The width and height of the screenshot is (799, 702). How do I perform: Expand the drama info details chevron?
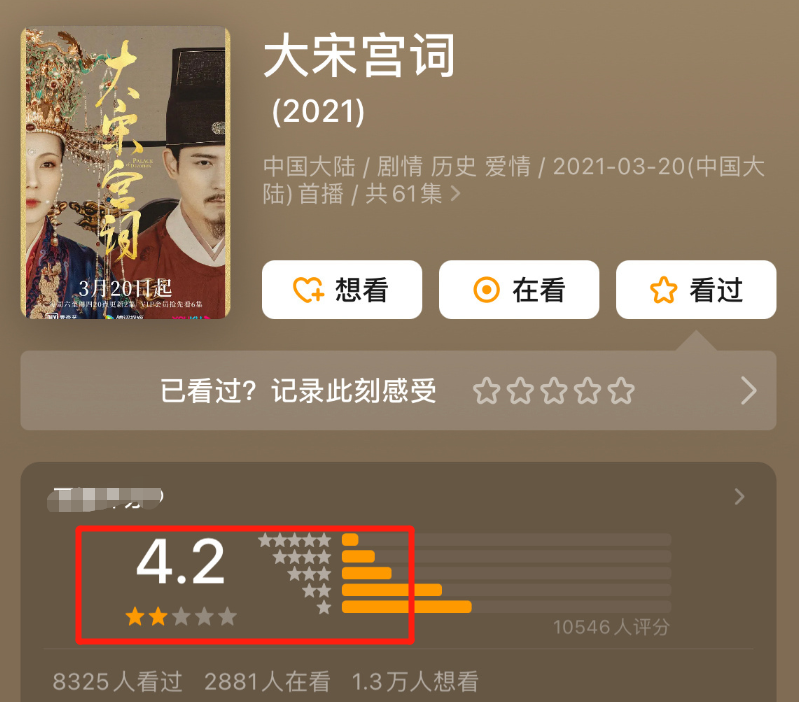click(x=457, y=193)
